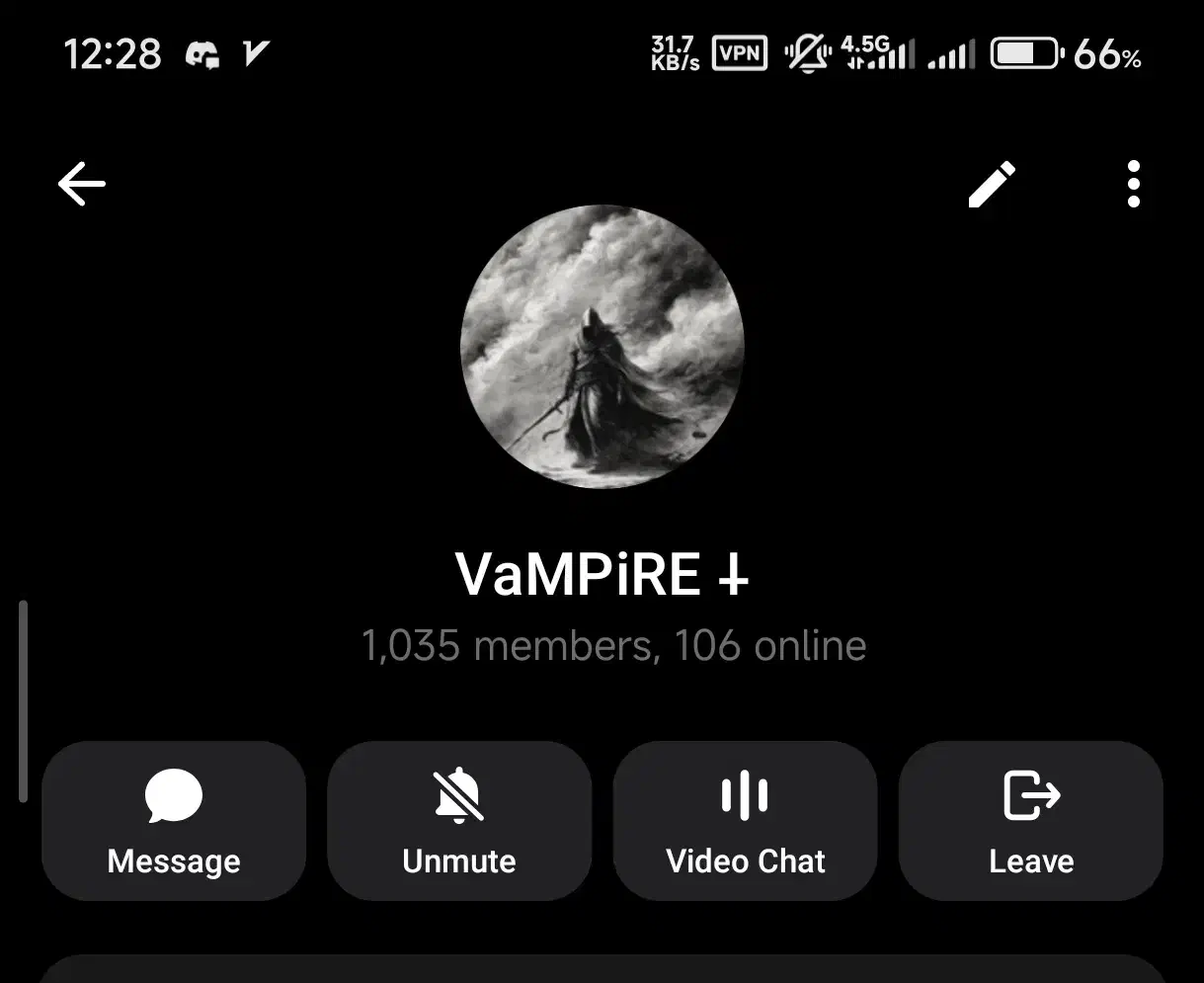Leave the VaMPiRE group

coord(1031,821)
